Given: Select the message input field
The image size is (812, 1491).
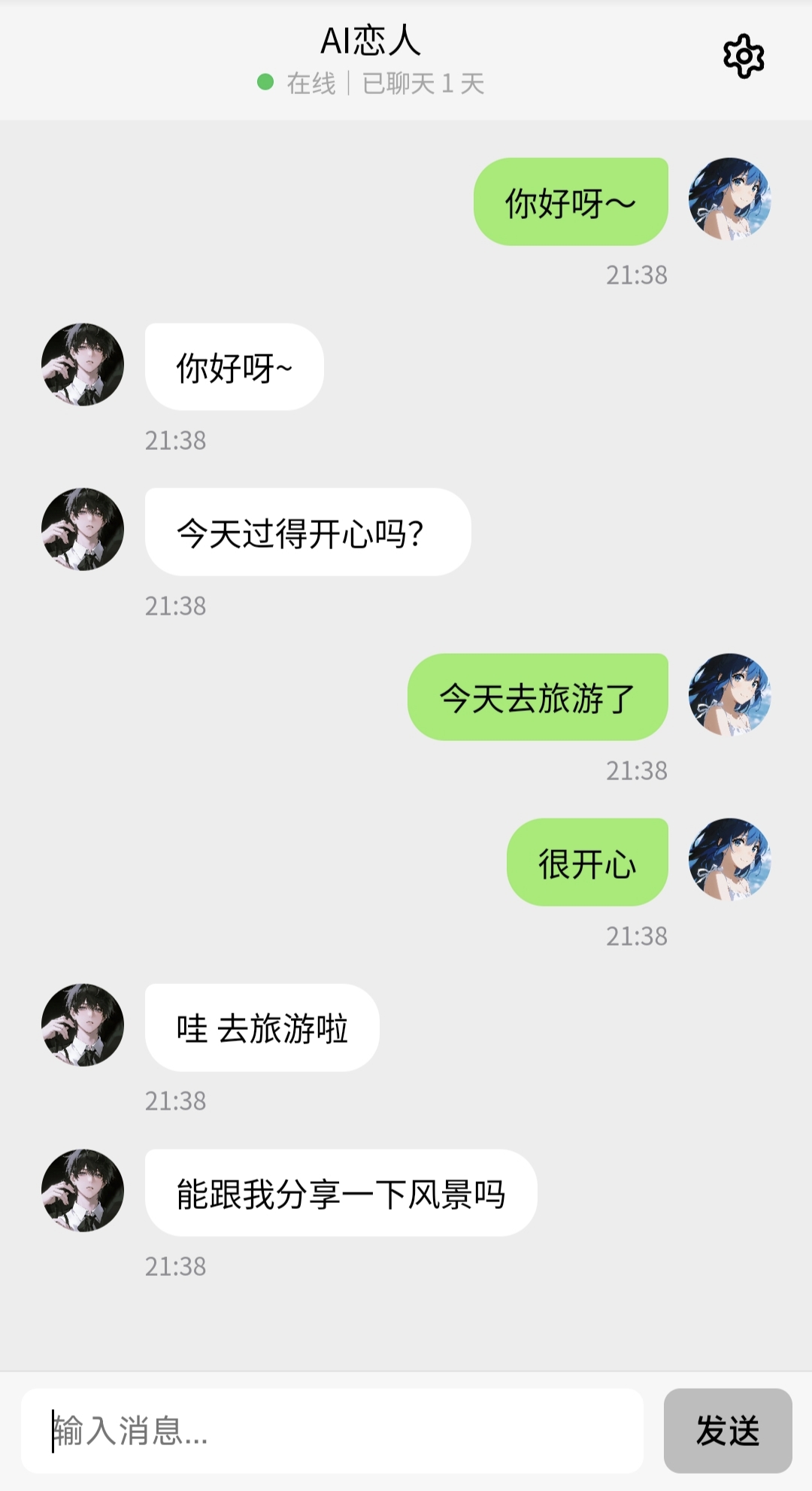Looking at the screenshot, I should 331,1428.
